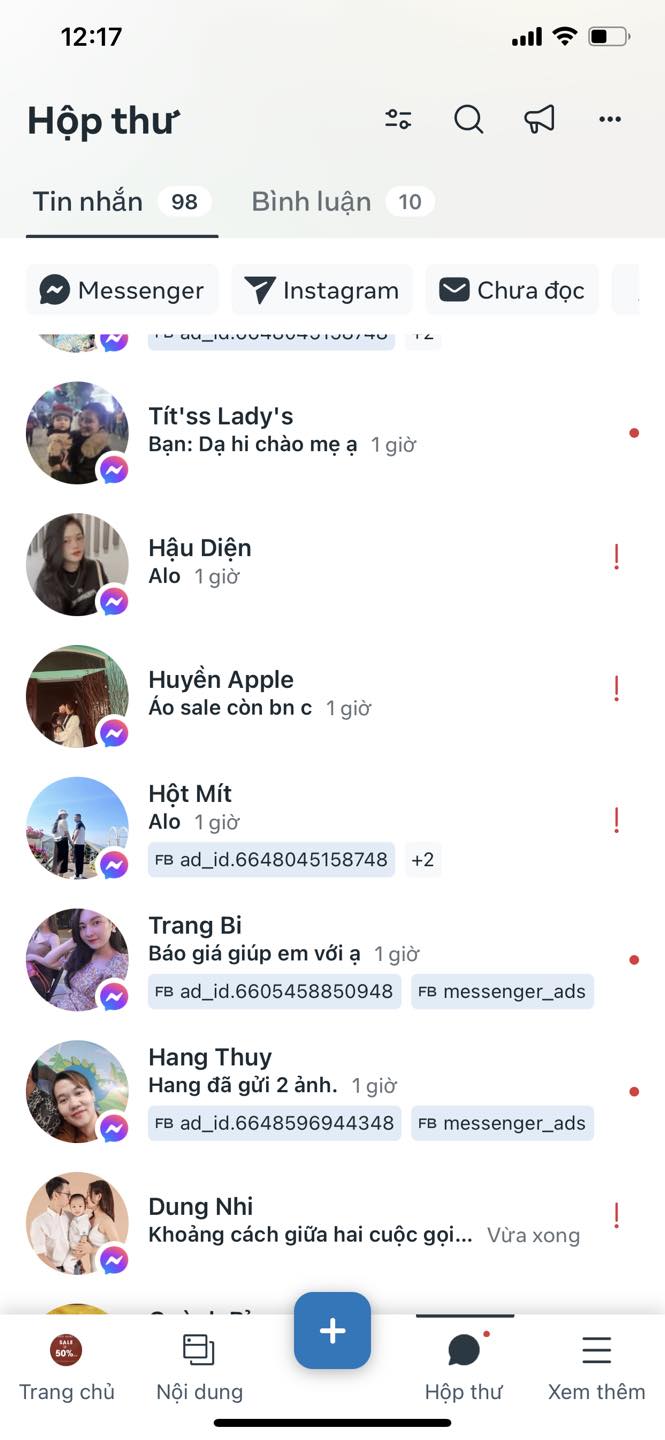Go to the Trang chủ tab
Screen dimensions: 665x1440
click(67, 1366)
